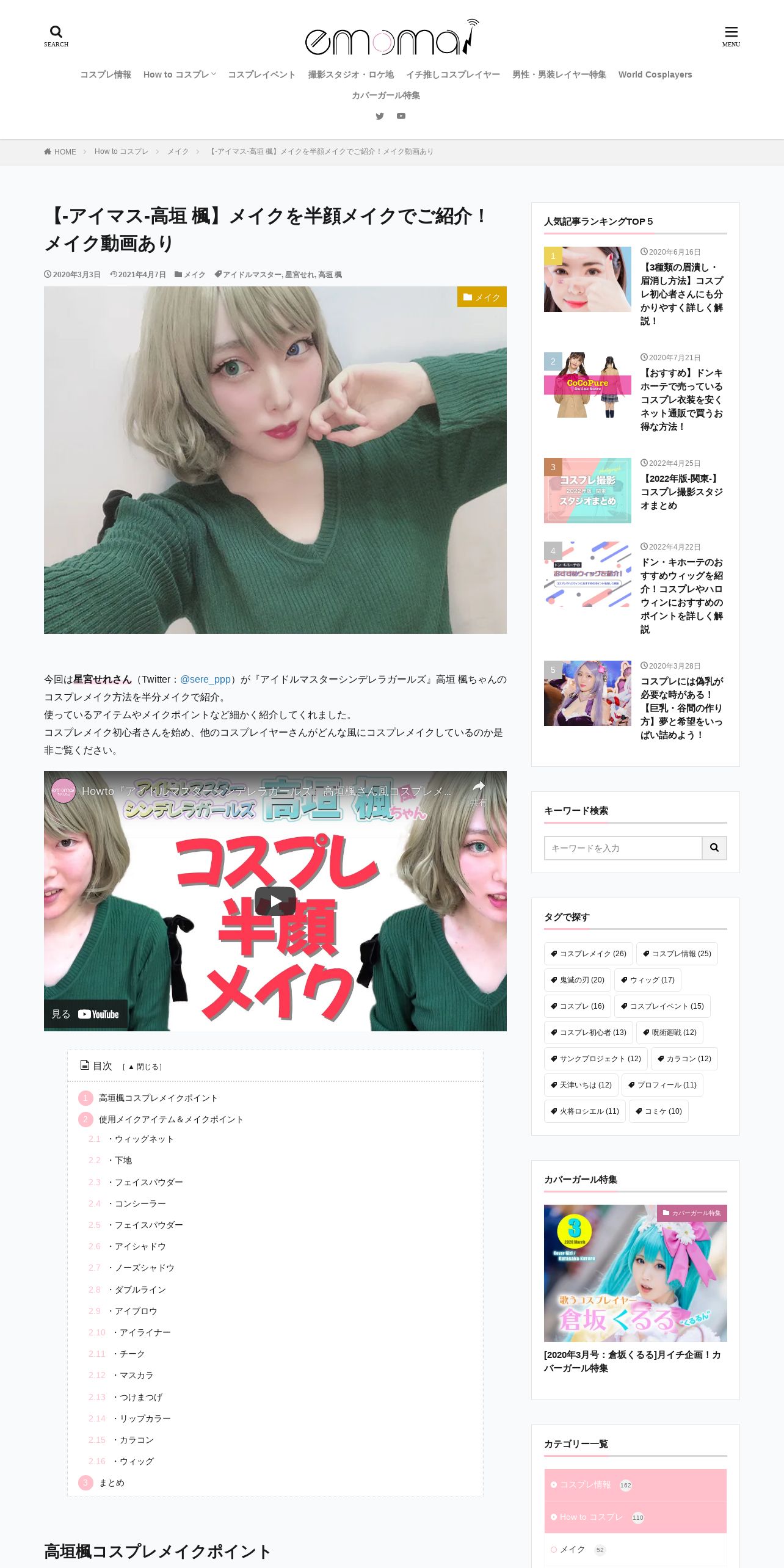The height and width of the screenshot is (1568, 784).
Task: Collapse the table of contents with 閉じる
Action: pyautogui.click(x=142, y=1067)
